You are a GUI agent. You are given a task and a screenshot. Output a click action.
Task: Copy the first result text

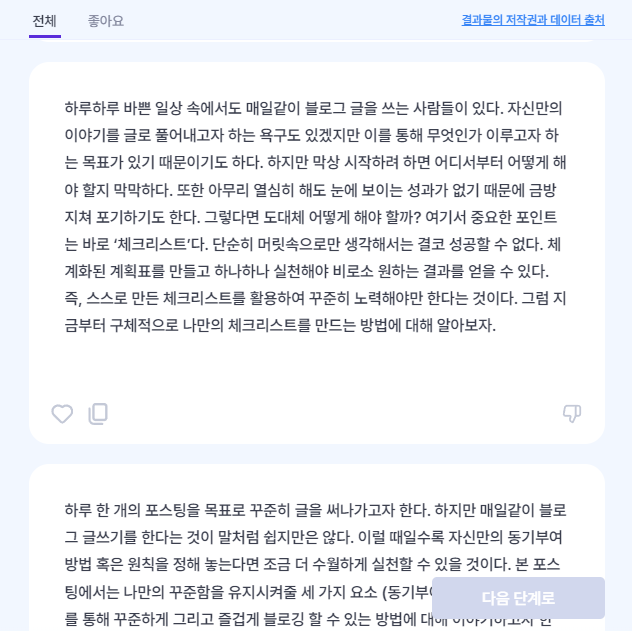click(x=98, y=414)
